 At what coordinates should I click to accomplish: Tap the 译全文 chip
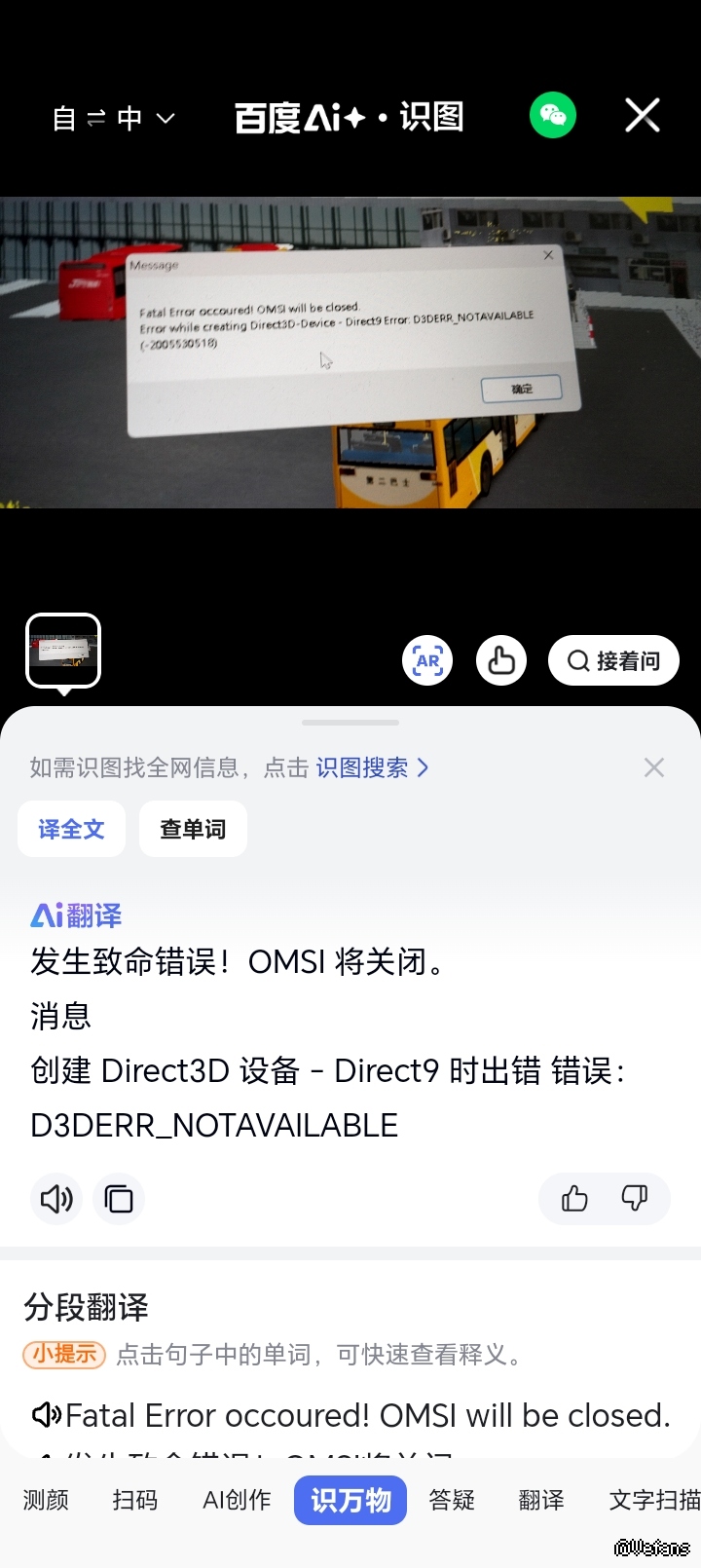pos(71,829)
